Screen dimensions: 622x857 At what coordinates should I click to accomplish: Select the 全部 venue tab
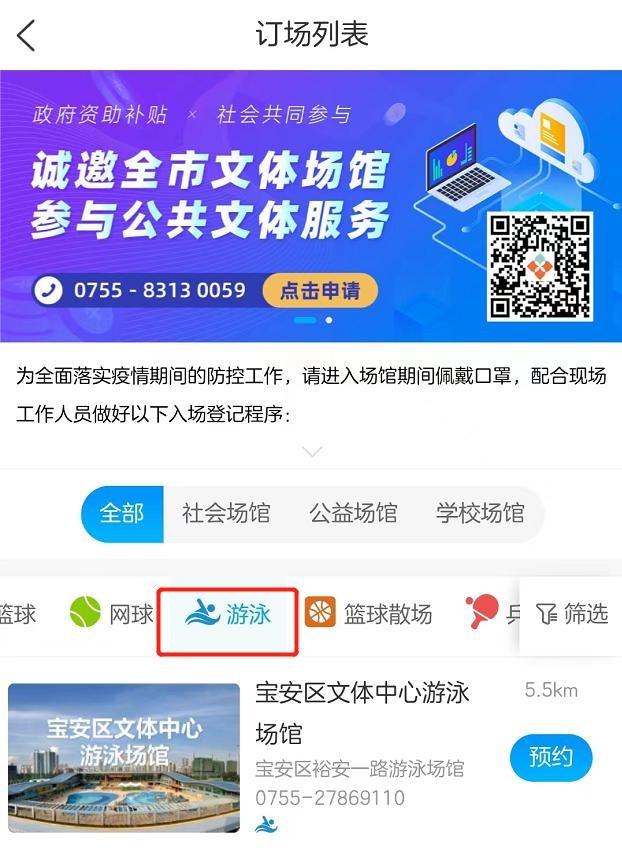122,514
